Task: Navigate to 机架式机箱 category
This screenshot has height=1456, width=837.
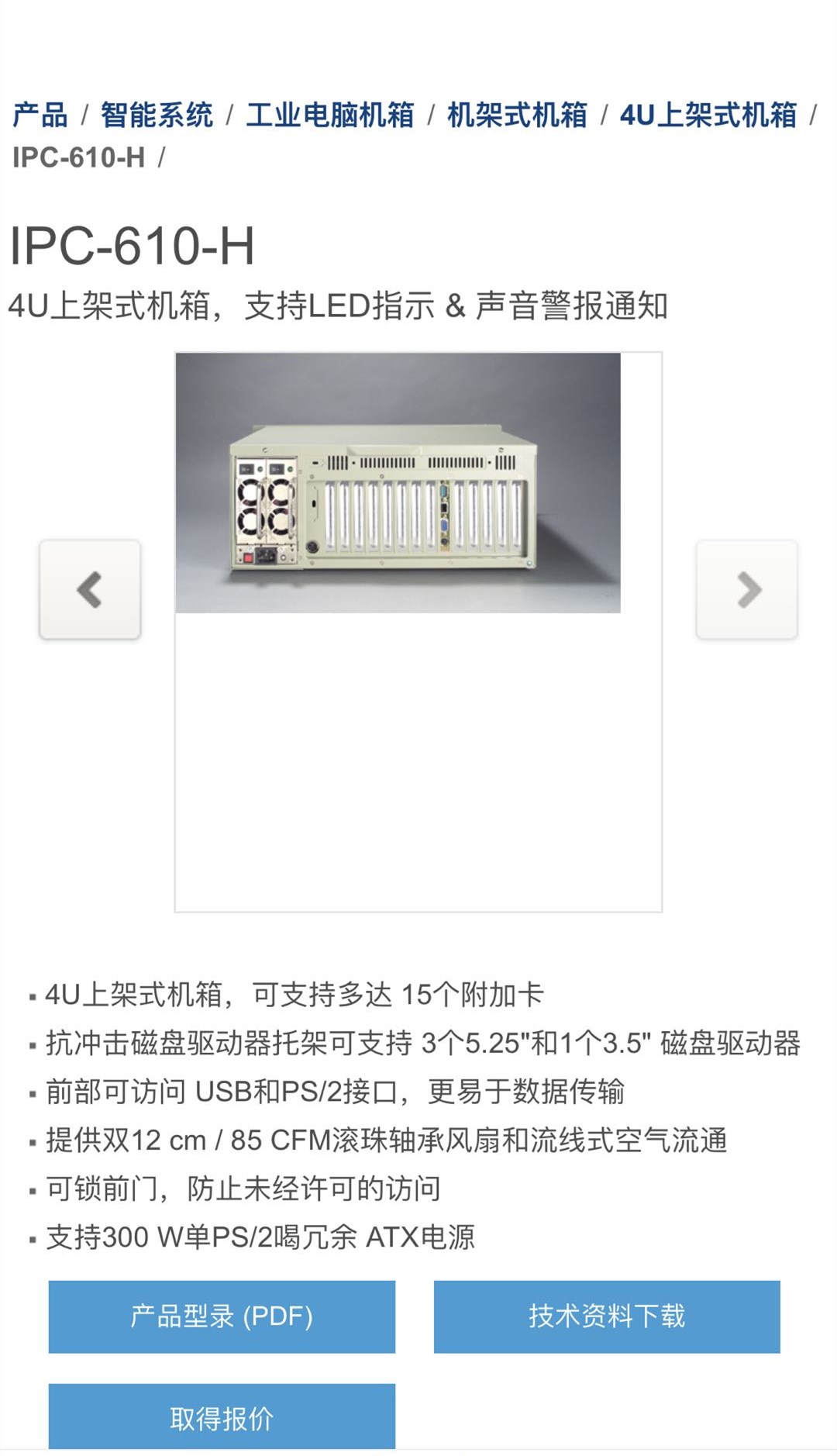Action: 517,115
